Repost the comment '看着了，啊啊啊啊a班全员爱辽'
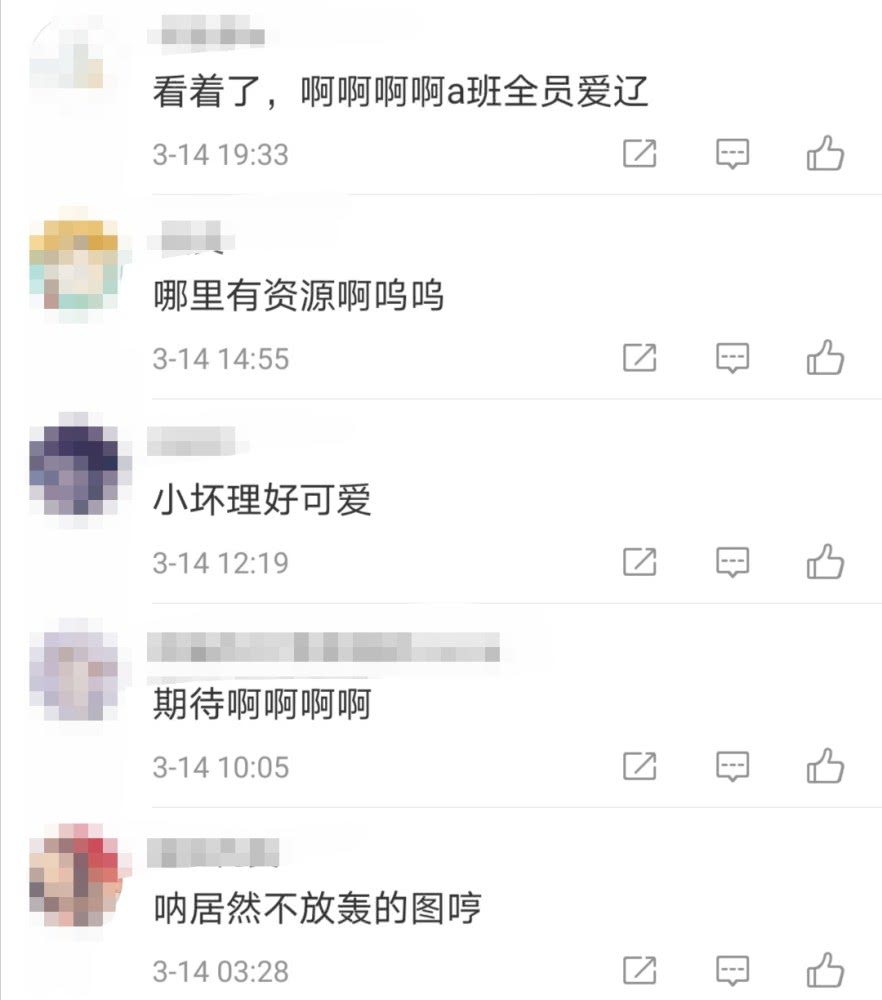The height and width of the screenshot is (1000, 882). [640, 154]
